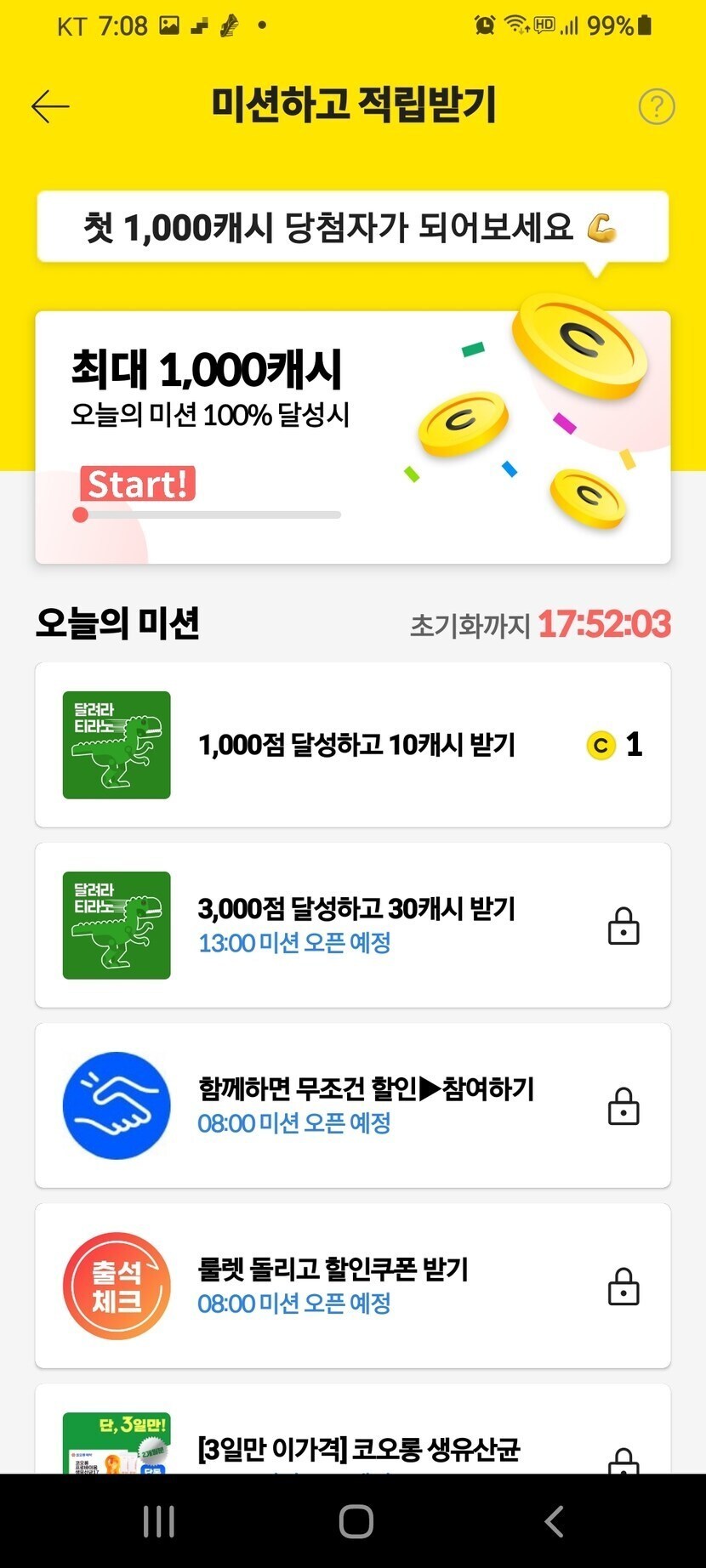Tap the system home button

coord(356,1521)
